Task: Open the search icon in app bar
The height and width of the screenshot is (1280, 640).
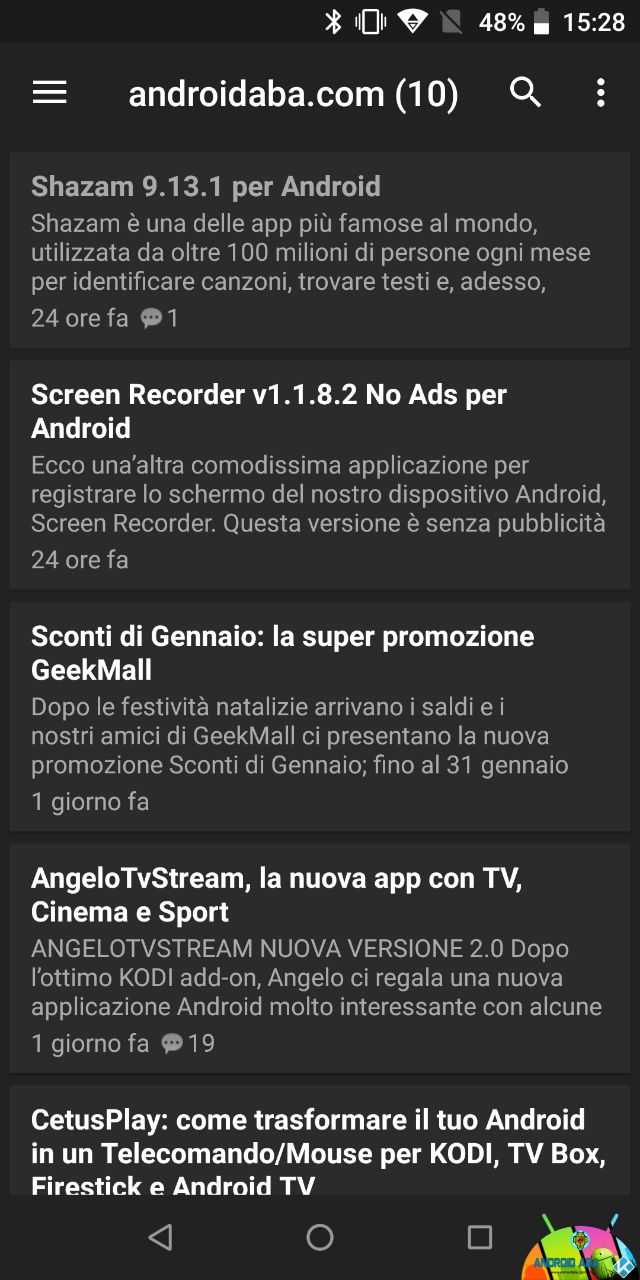Action: pyautogui.click(x=526, y=93)
